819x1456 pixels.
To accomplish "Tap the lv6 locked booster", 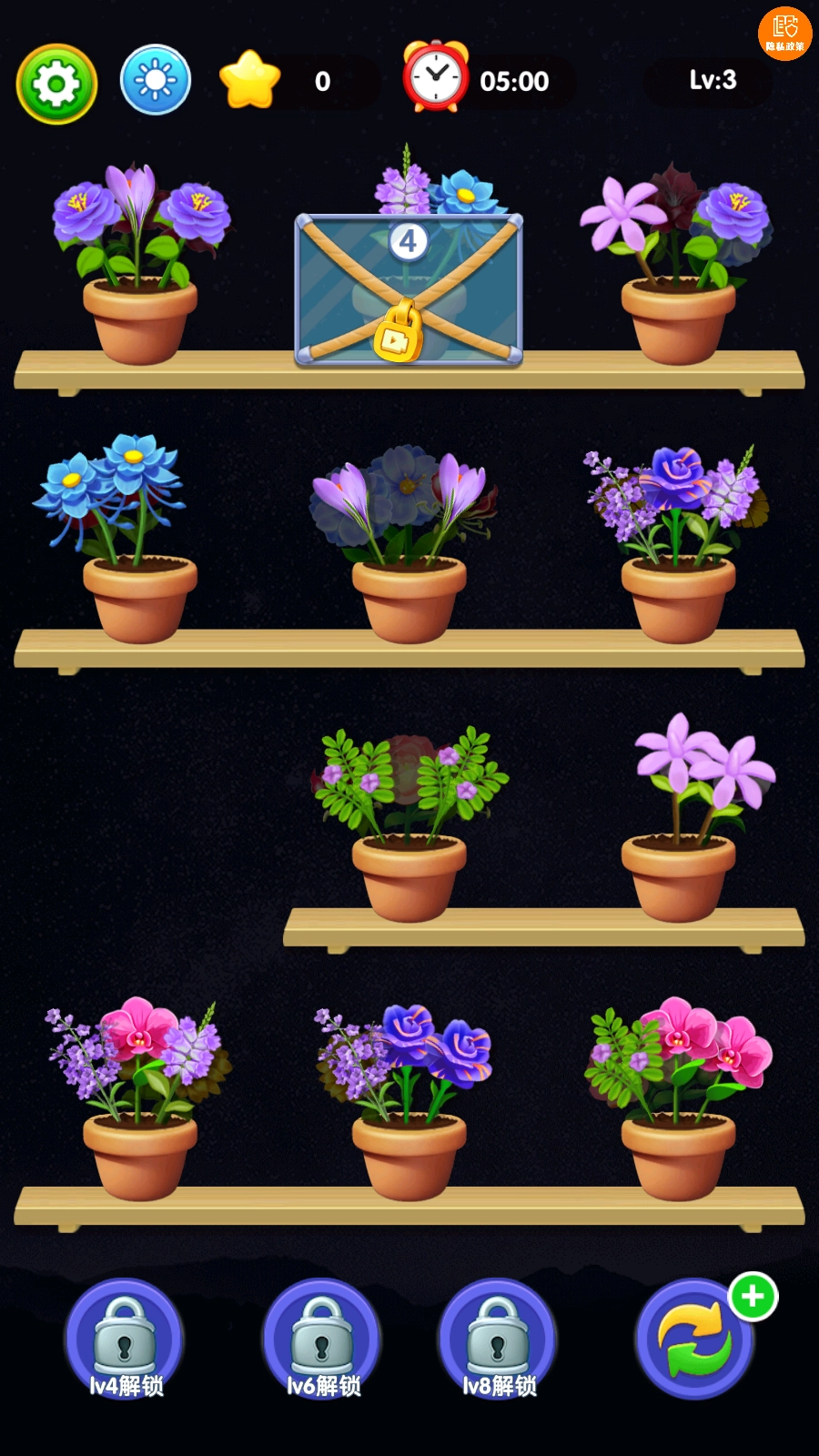I will (x=321, y=1340).
